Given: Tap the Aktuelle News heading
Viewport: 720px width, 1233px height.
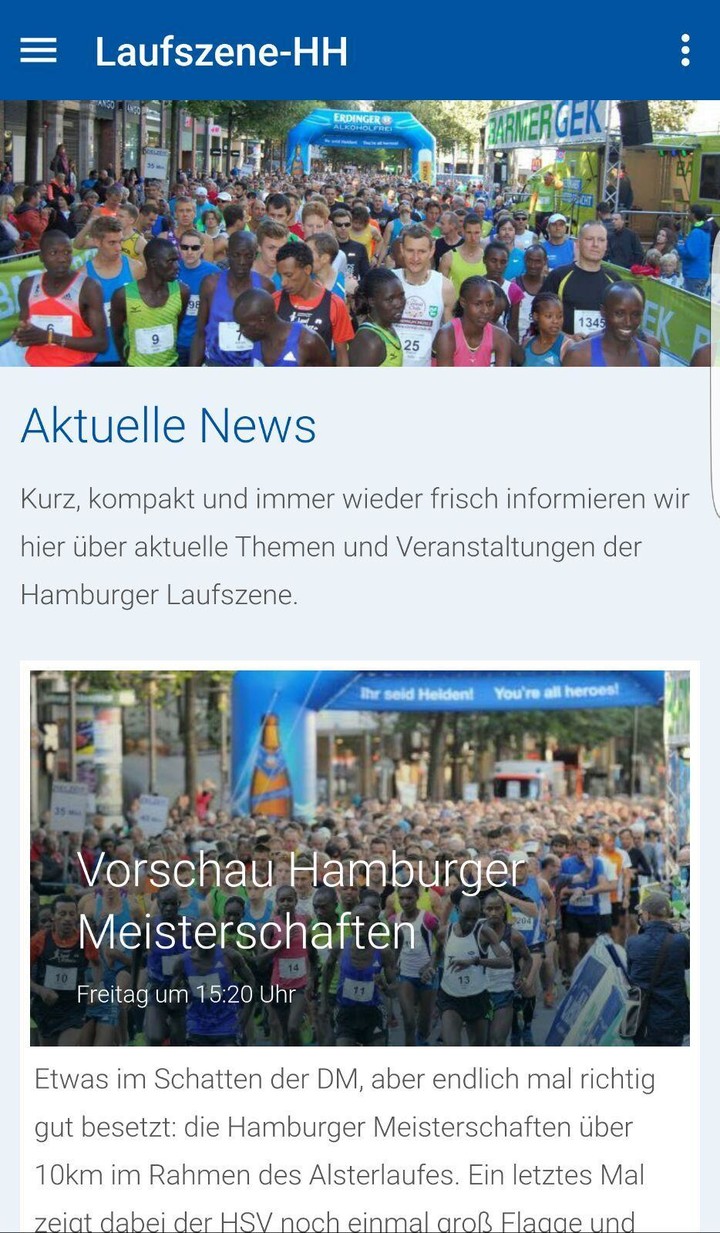Looking at the screenshot, I should 168,426.
